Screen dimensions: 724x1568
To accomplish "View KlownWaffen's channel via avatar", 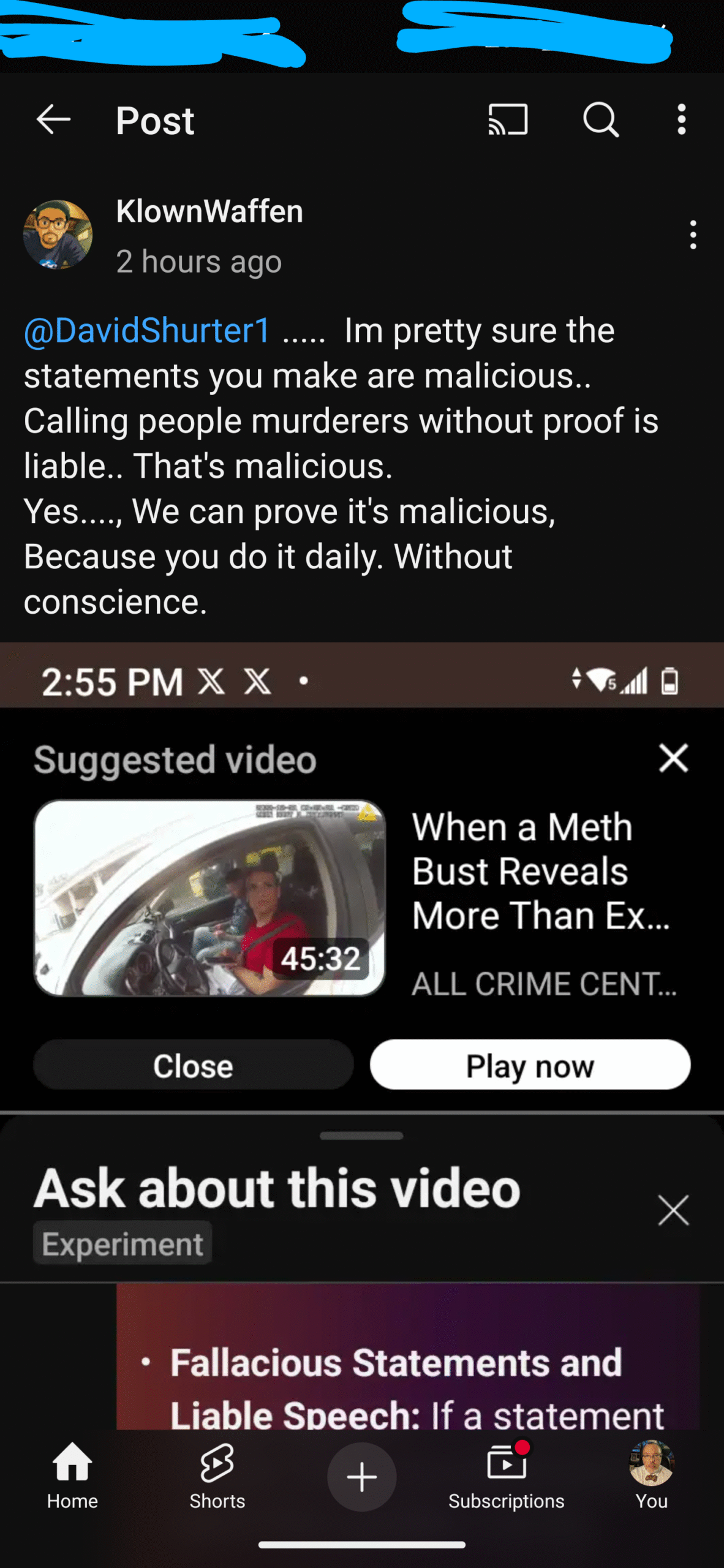I will click(58, 235).
